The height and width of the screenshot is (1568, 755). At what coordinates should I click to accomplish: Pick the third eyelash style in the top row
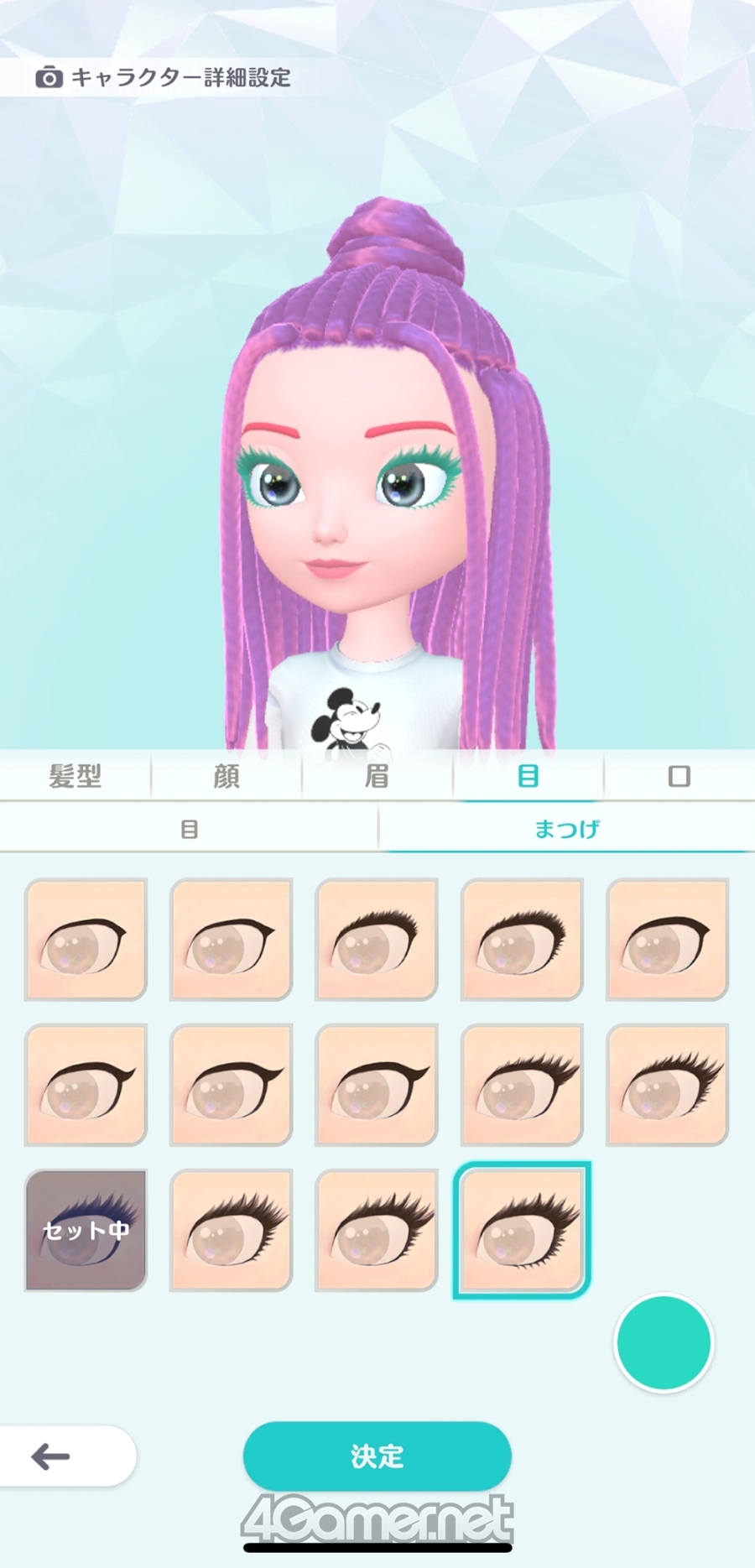tap(377, 939)
